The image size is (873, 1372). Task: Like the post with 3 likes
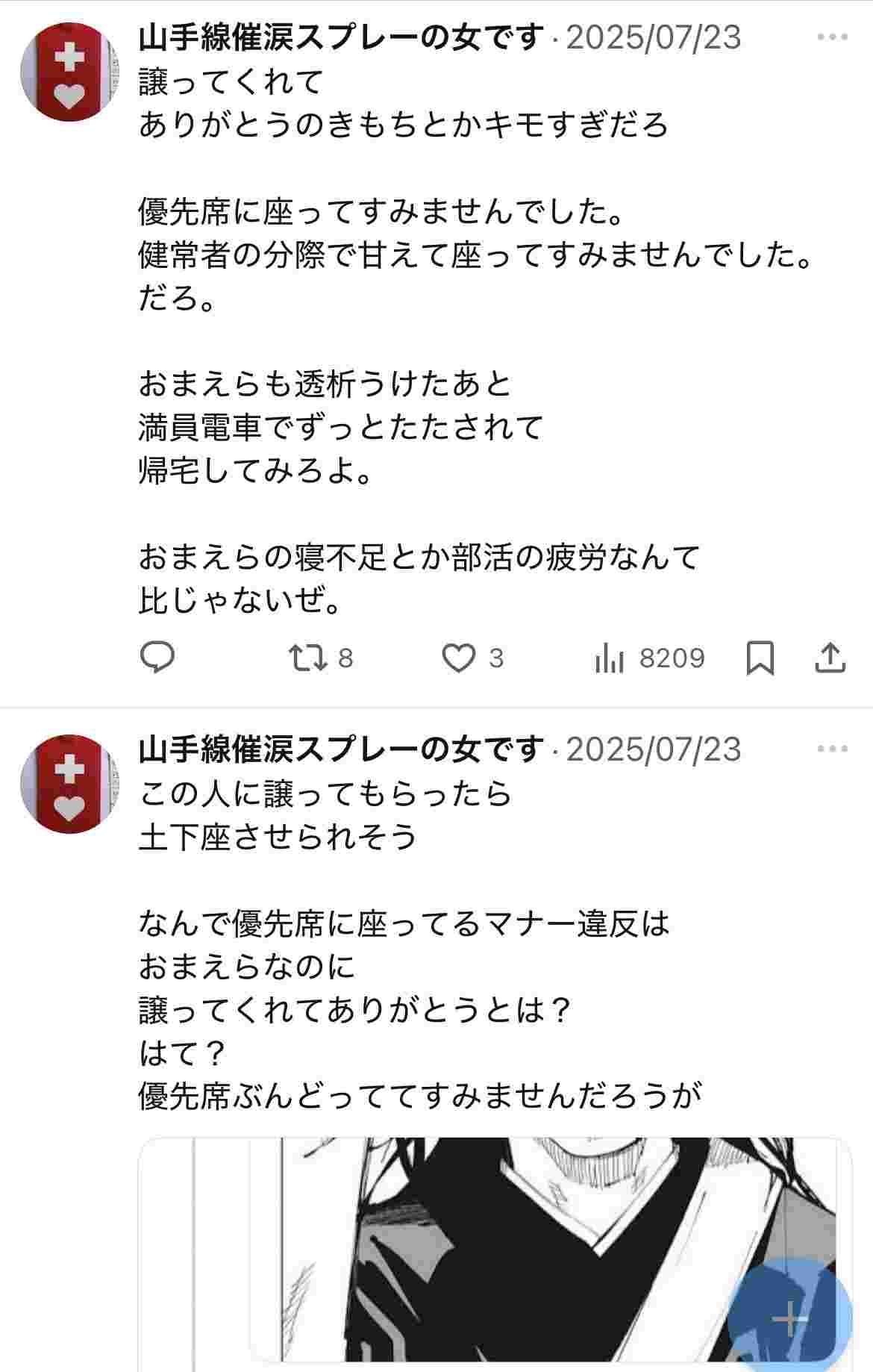pyautogui.click(x=459, y=658)
